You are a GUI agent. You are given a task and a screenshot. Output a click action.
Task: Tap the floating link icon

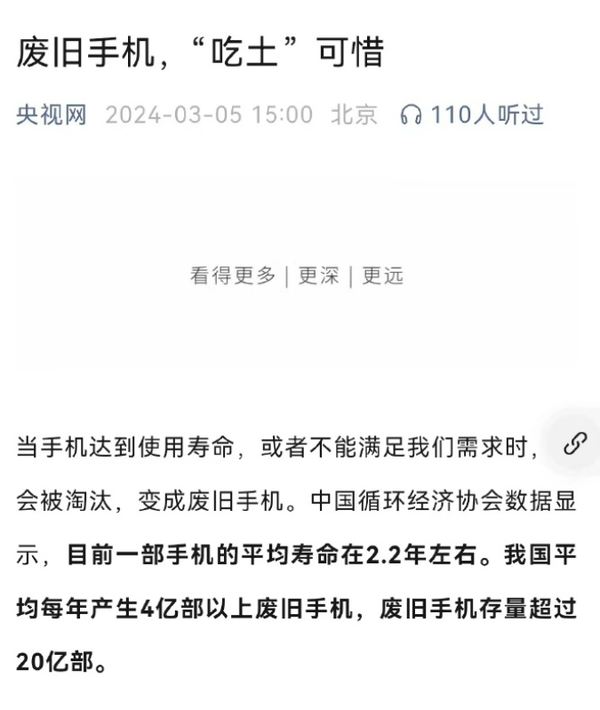click(x=575, y=445)
